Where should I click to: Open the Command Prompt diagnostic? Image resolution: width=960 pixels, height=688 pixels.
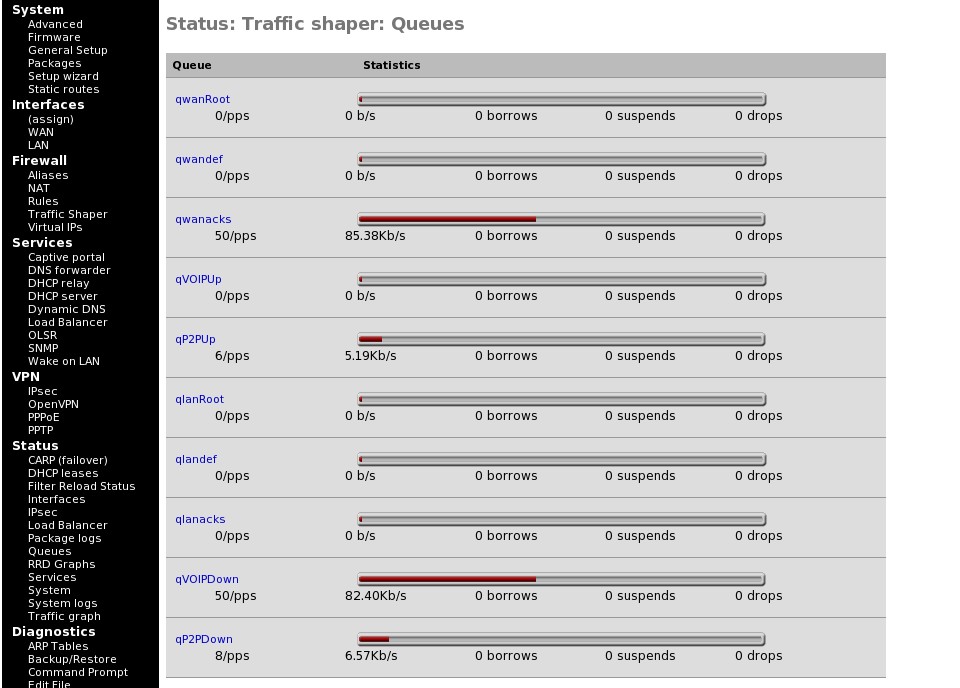[77, 672]
